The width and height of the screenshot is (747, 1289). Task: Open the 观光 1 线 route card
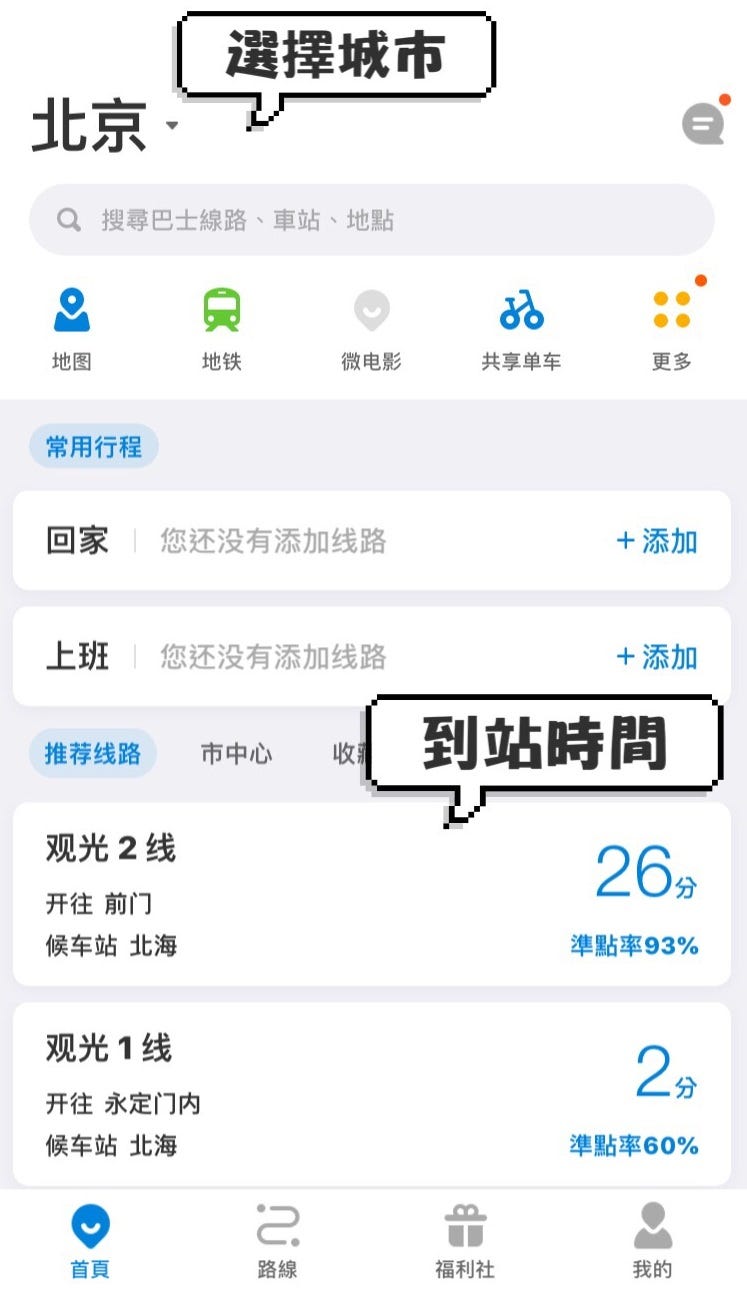(x=372, y=1093)
